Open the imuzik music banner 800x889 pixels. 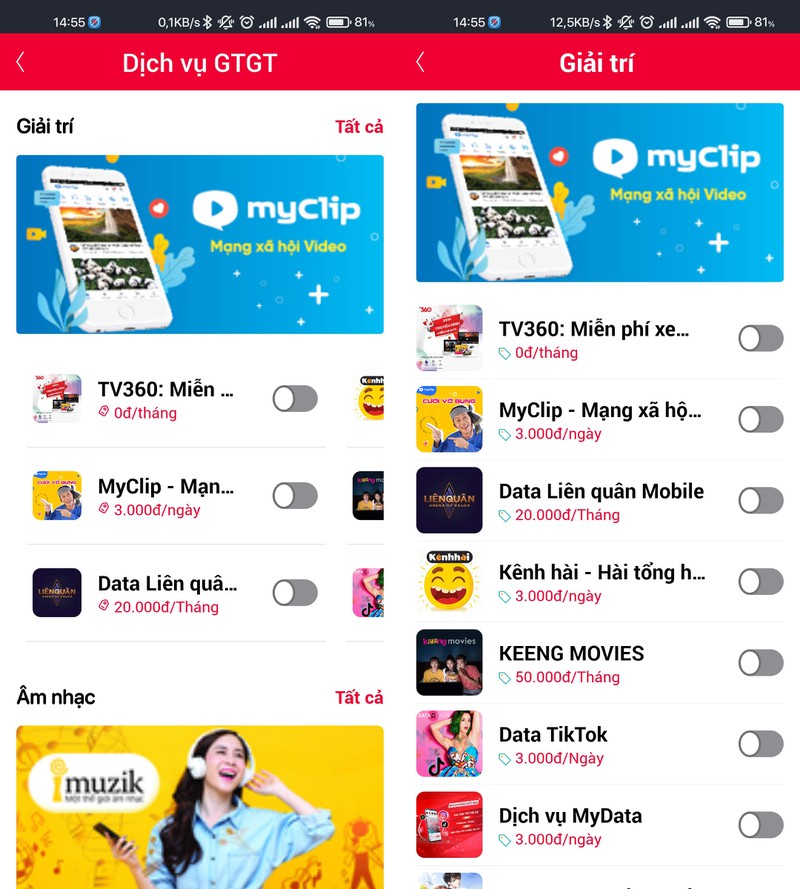click(x=200, y=805)
